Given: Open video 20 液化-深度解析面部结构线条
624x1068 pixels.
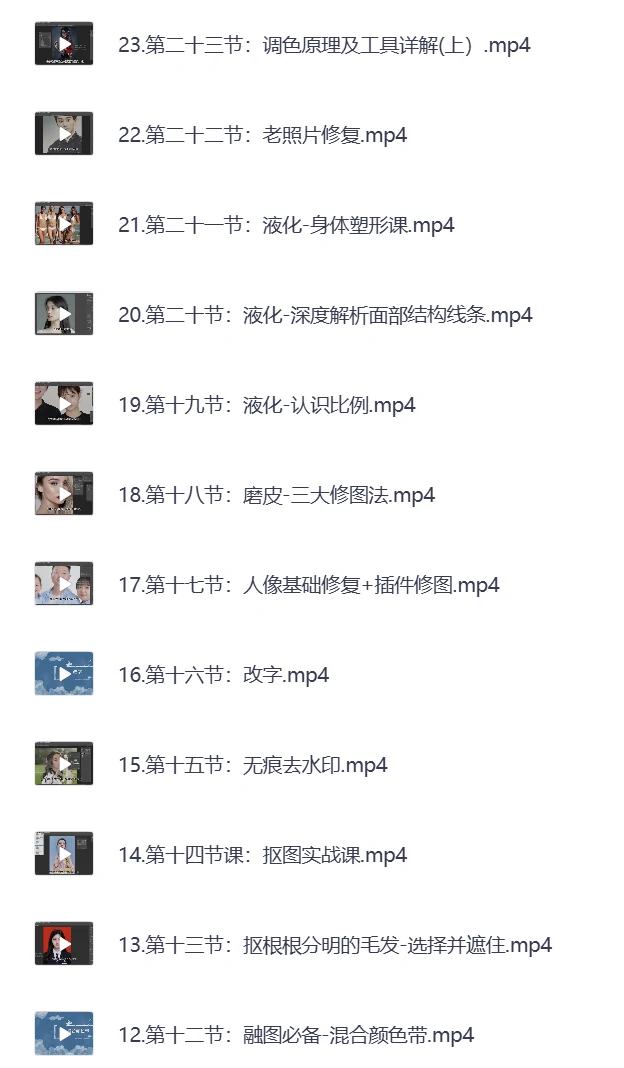Looking at the screenshot, I should point(325,315).
